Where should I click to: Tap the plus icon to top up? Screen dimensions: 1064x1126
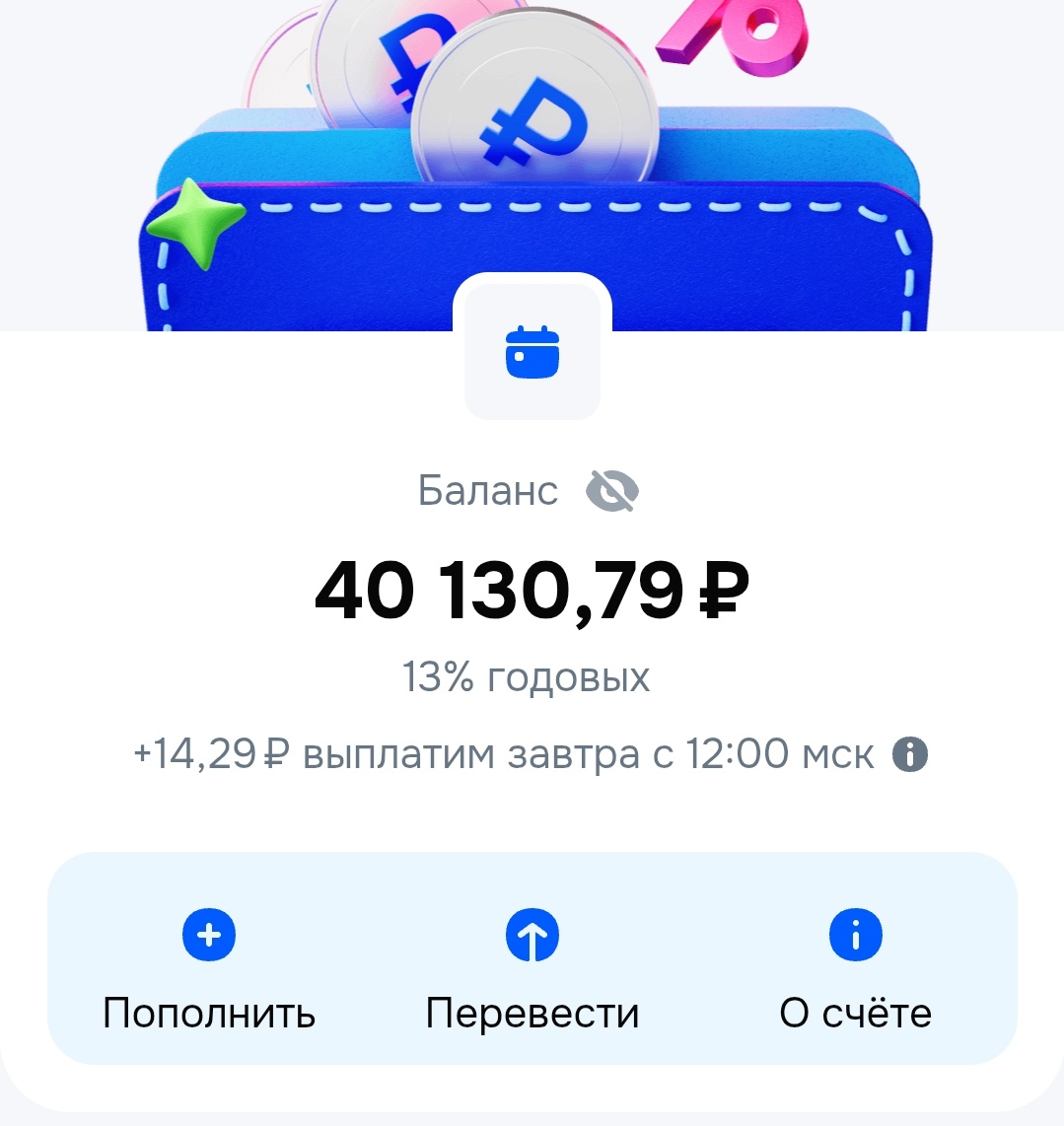click(208, 936)
